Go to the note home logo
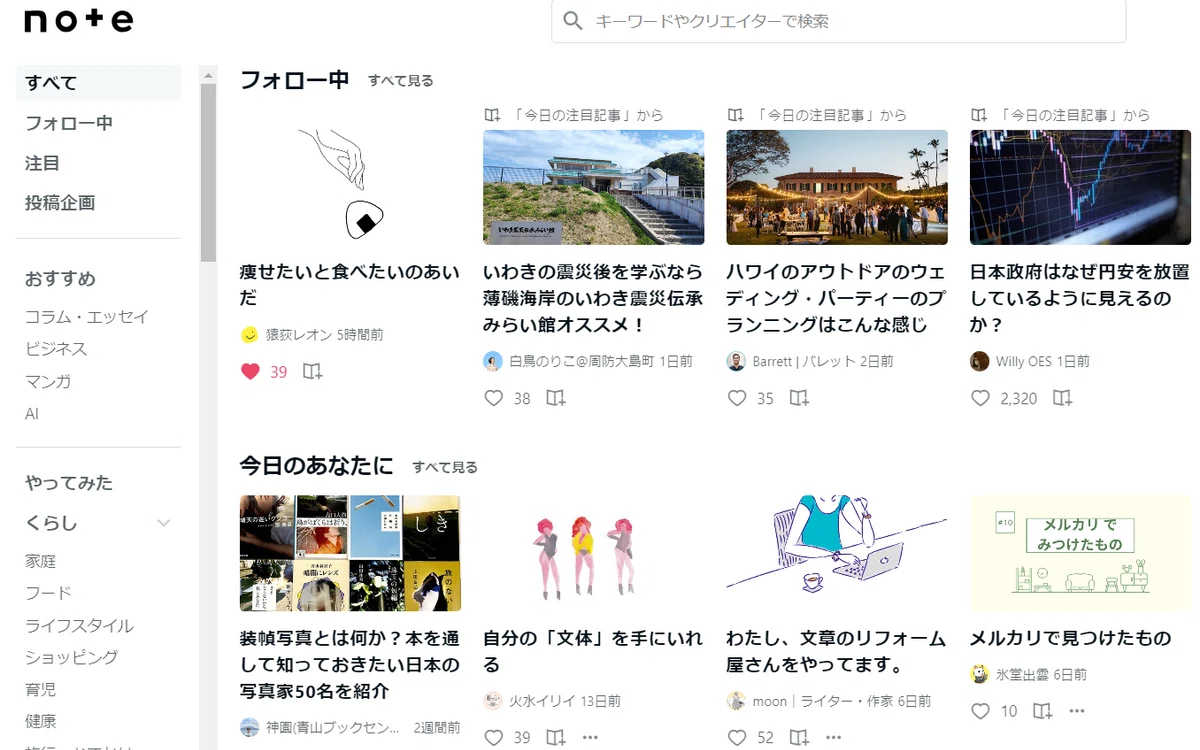1200x750 pixels. [78, 21]
